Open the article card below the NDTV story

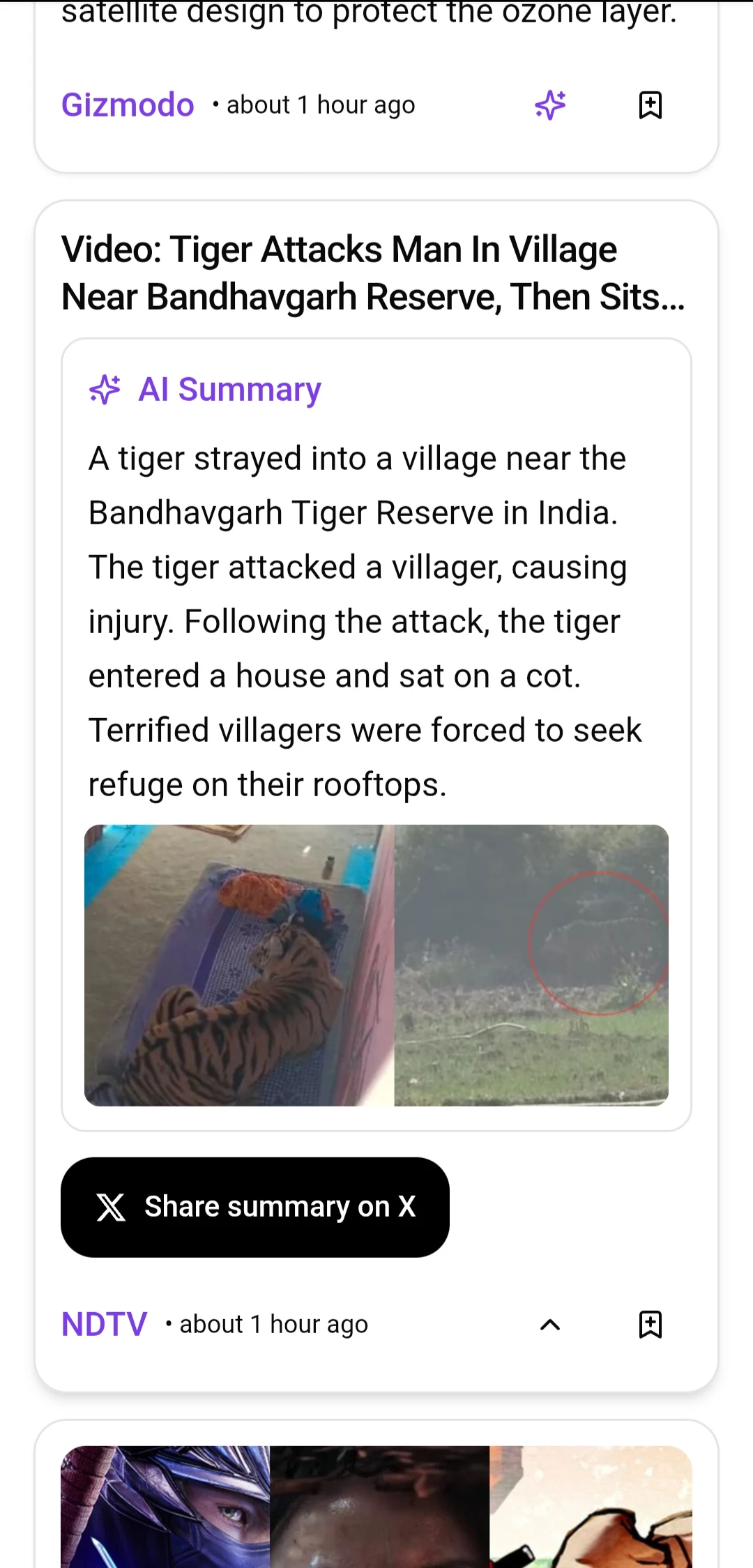(376, 1506)
